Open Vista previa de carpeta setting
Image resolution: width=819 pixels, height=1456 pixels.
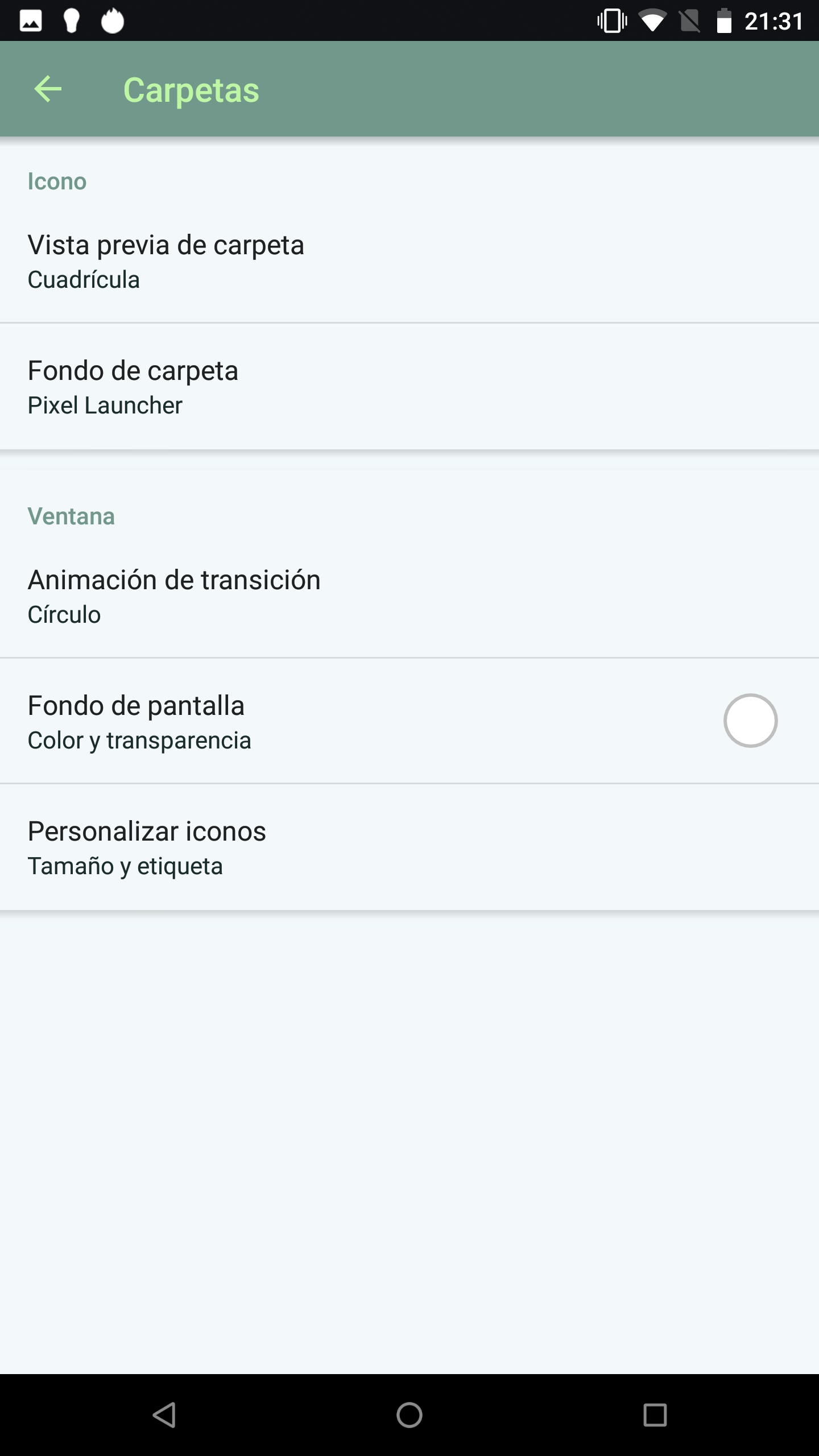[x=409, y=261]
